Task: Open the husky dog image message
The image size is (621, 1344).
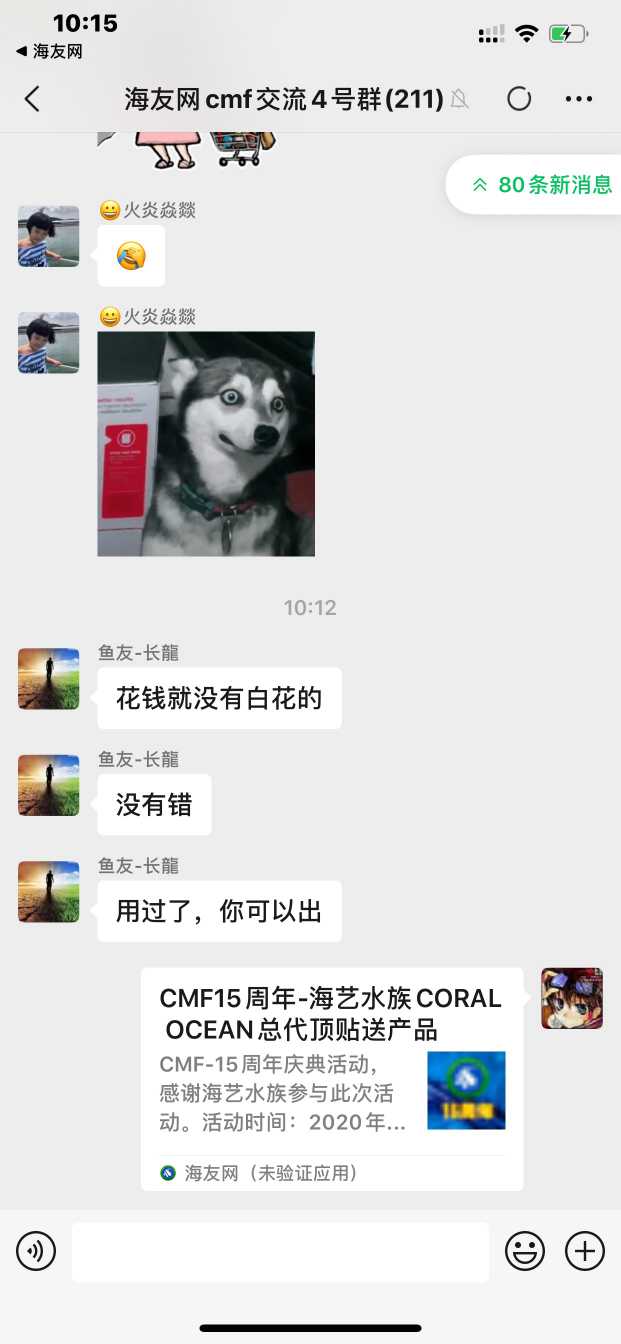Action: pyautogui.click(x=206, y=444)
